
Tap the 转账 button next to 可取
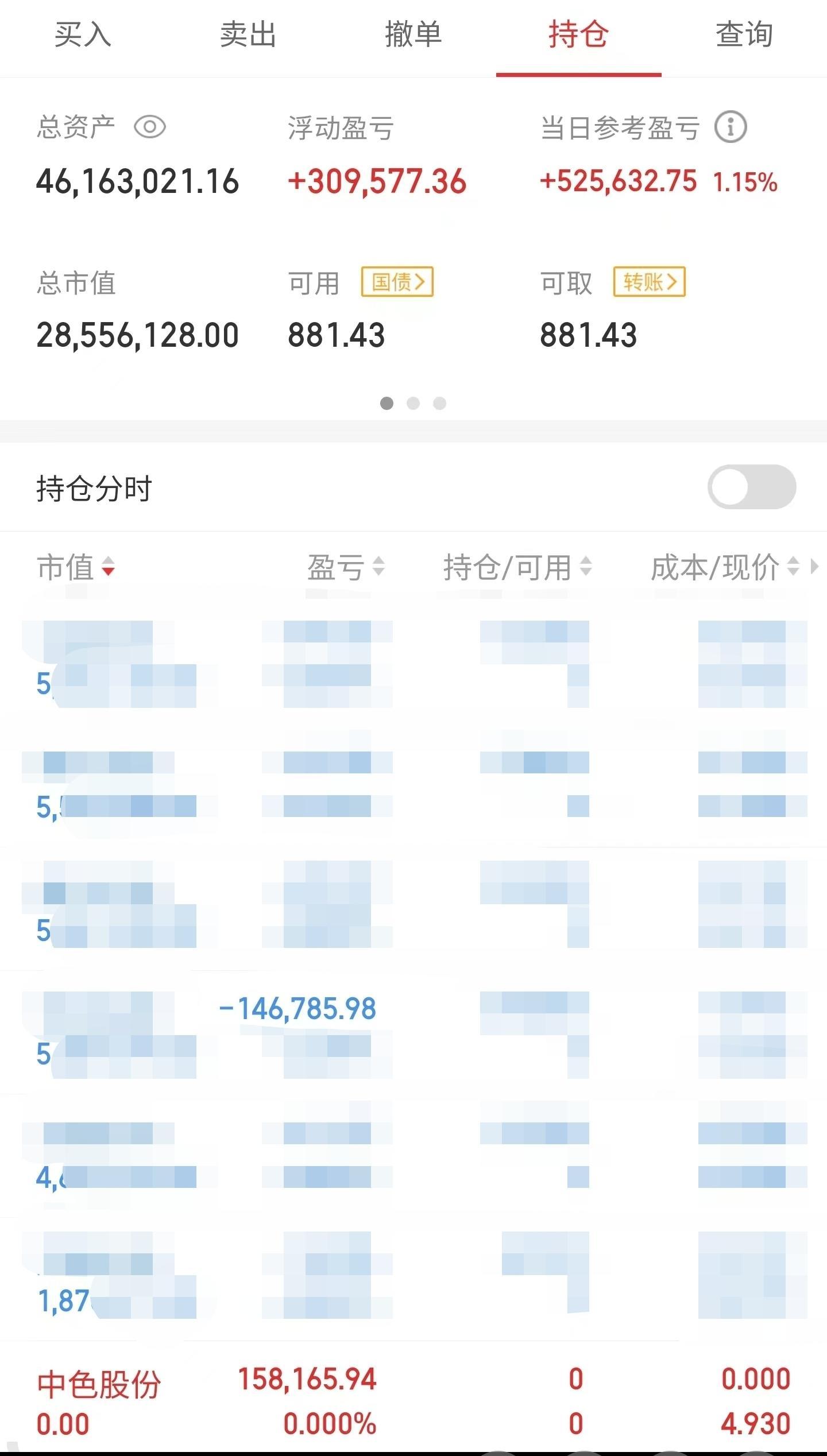(x=650, y=282)
